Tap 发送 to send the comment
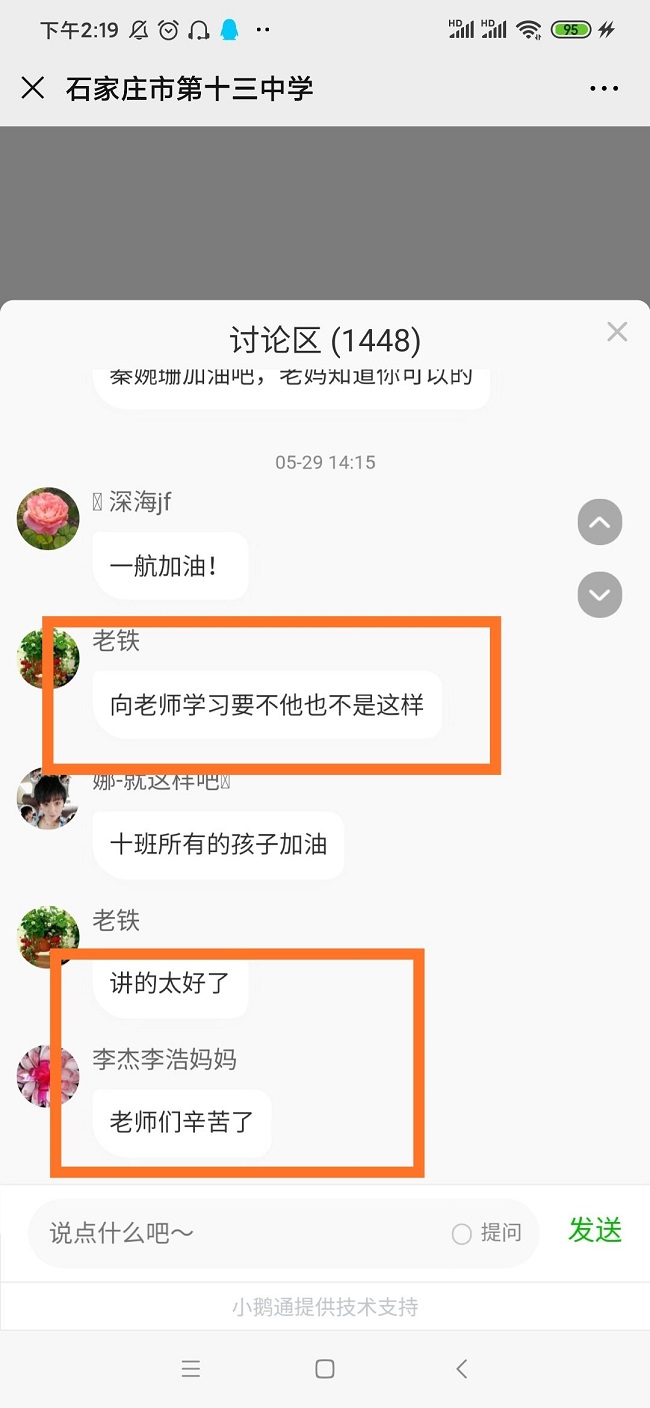650x1408 pixels. (595, 1230)
